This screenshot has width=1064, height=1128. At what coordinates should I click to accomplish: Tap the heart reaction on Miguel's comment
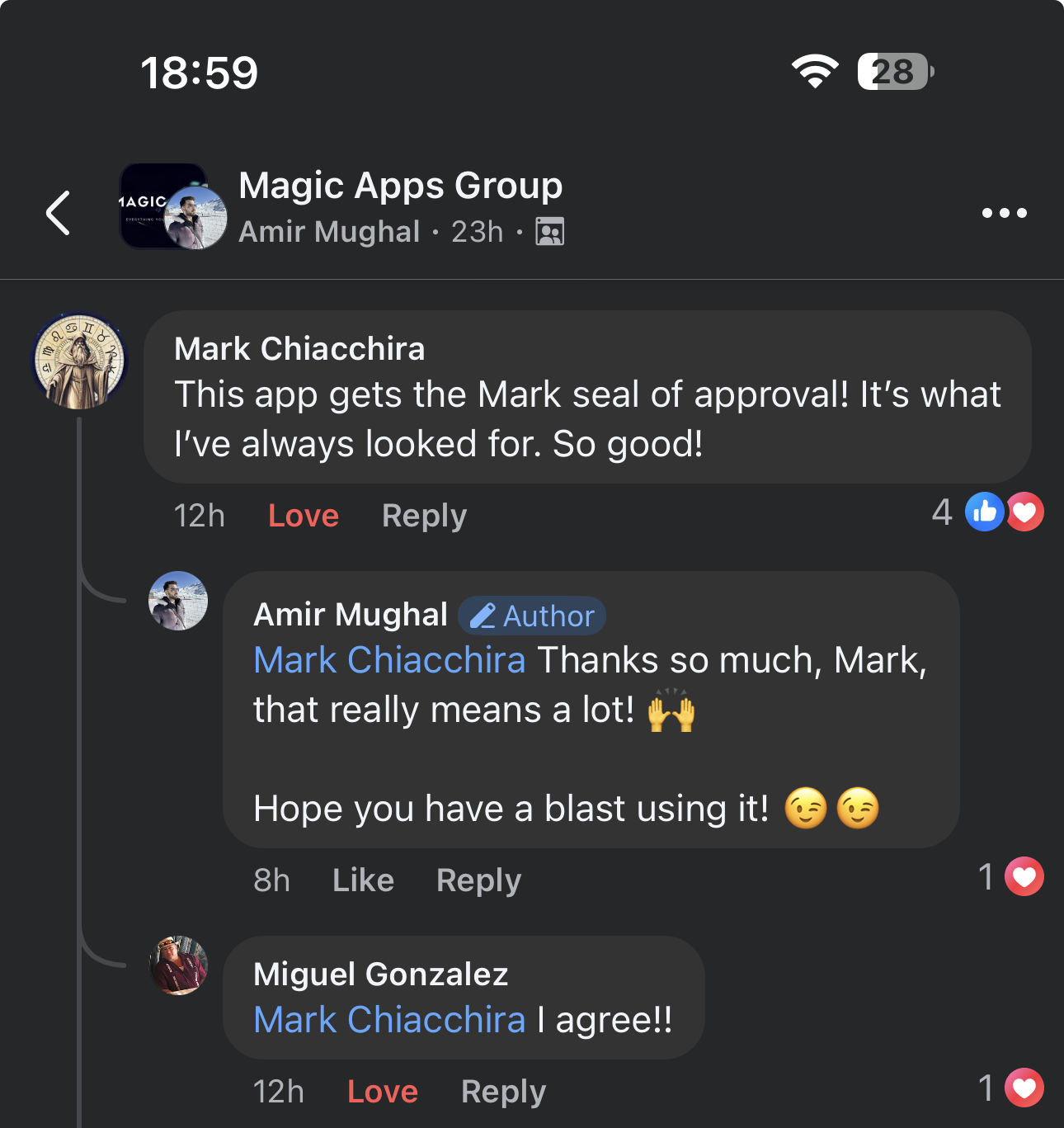[x=1025, y=1089]
